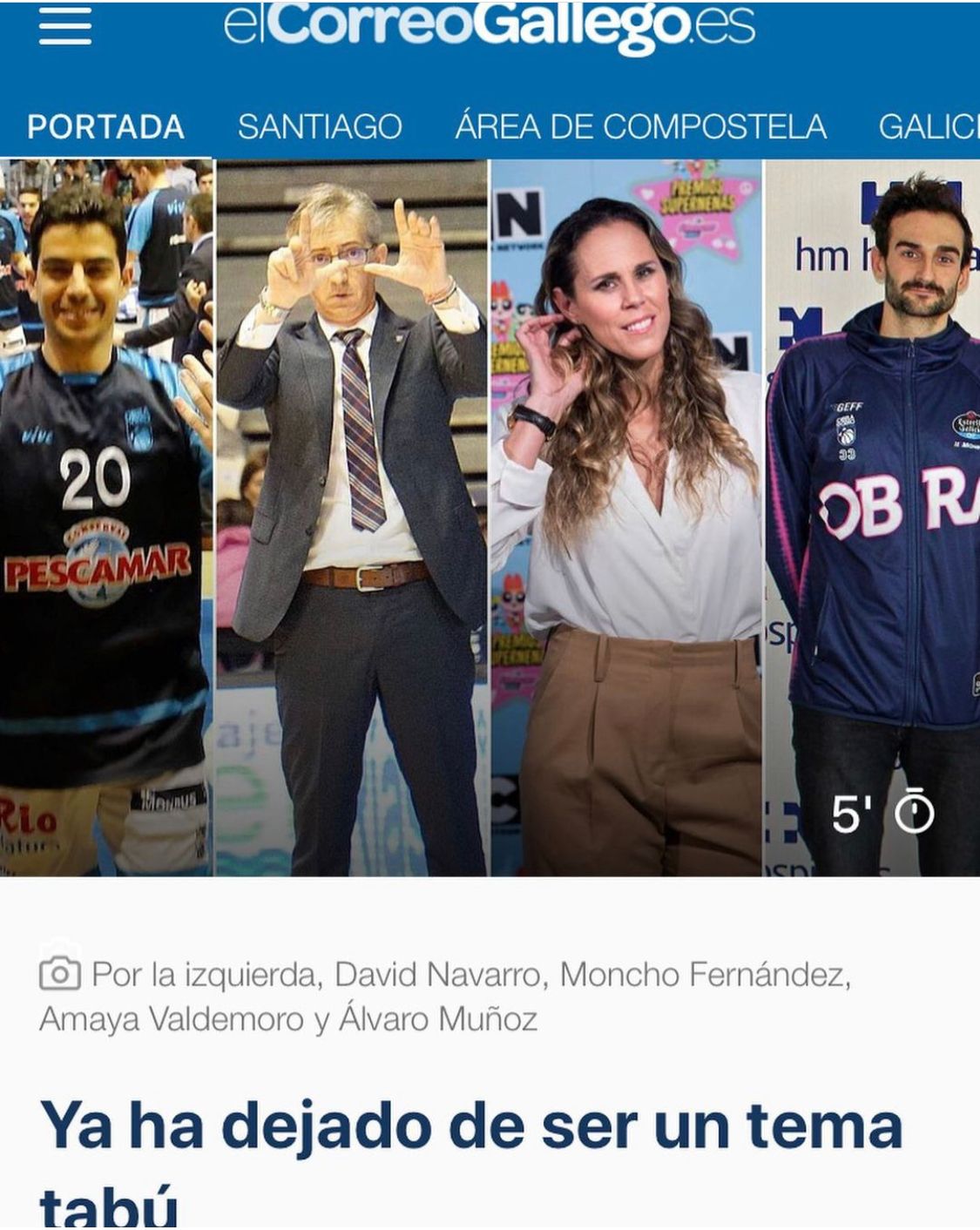Switch to the Santiago tab

click(320, 127)
